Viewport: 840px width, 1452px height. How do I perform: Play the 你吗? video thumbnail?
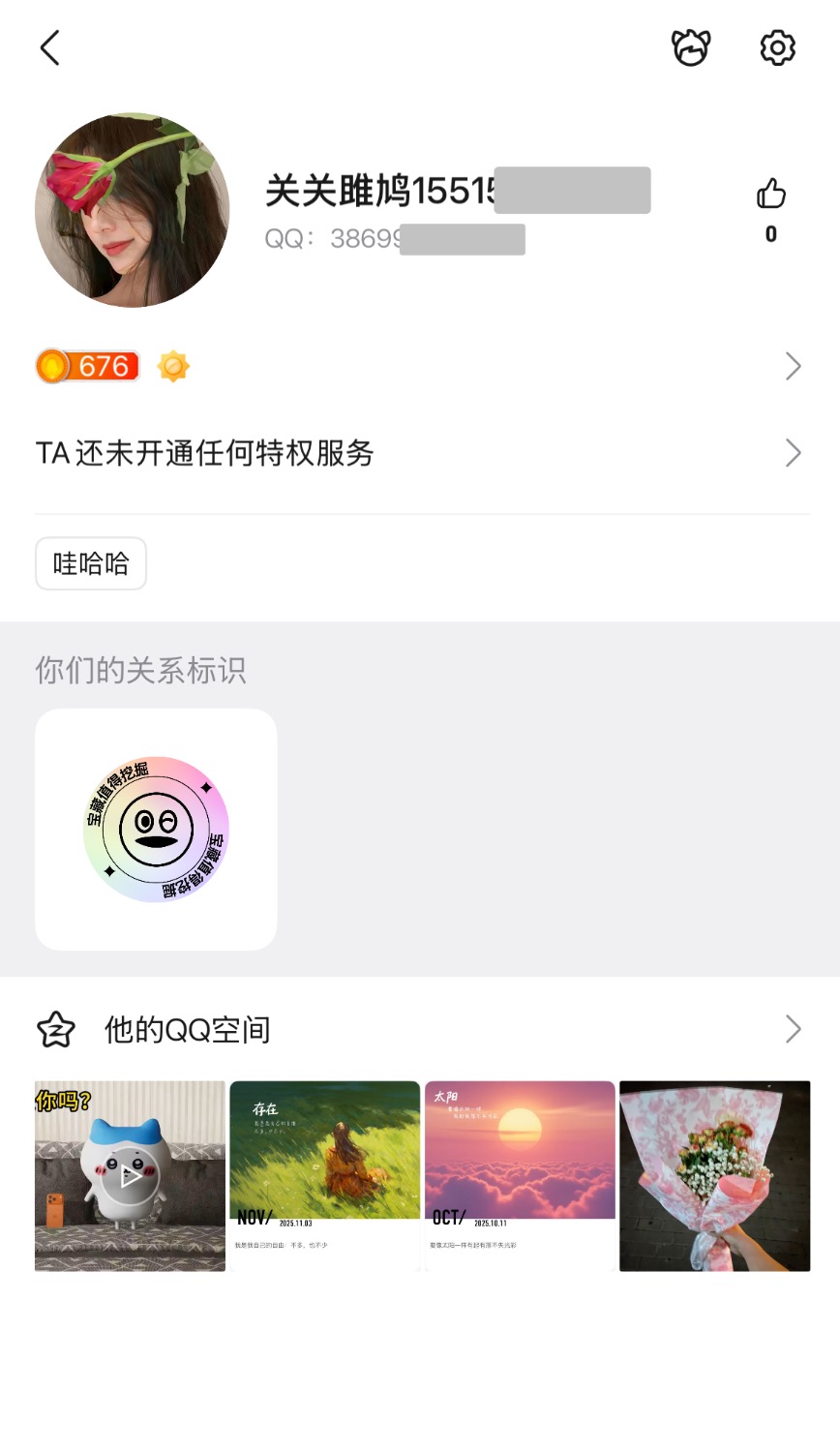tap(131, 1176)
